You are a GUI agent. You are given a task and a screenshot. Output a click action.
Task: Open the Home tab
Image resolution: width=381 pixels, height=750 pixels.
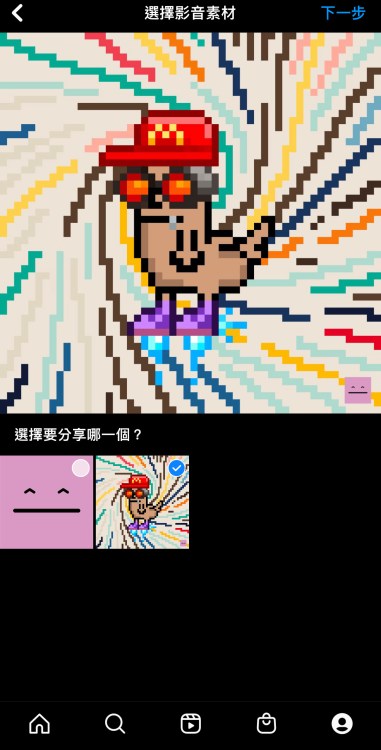tap(39, 724)
